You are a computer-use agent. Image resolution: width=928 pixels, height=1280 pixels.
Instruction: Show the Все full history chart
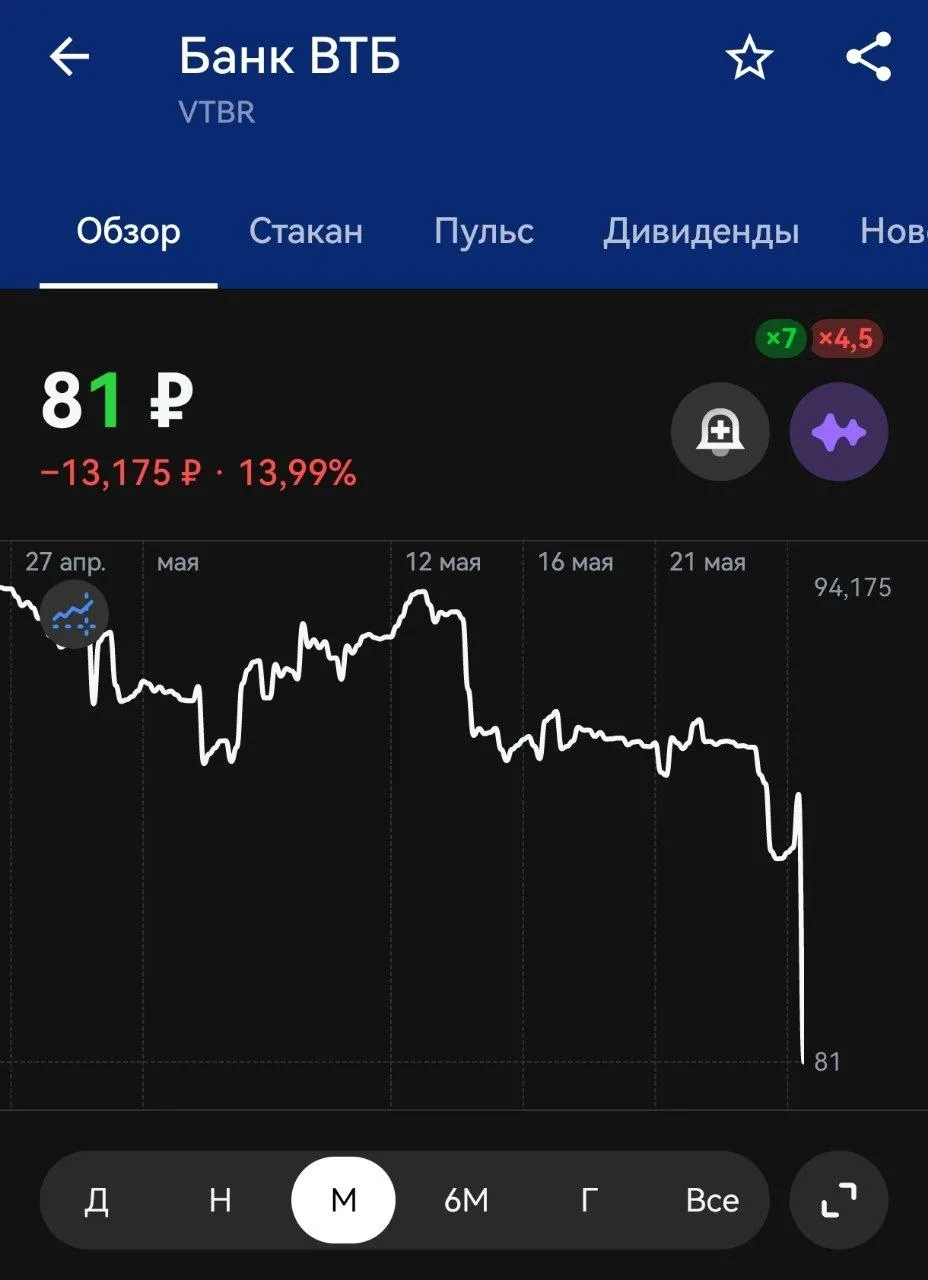(712, 1199)
